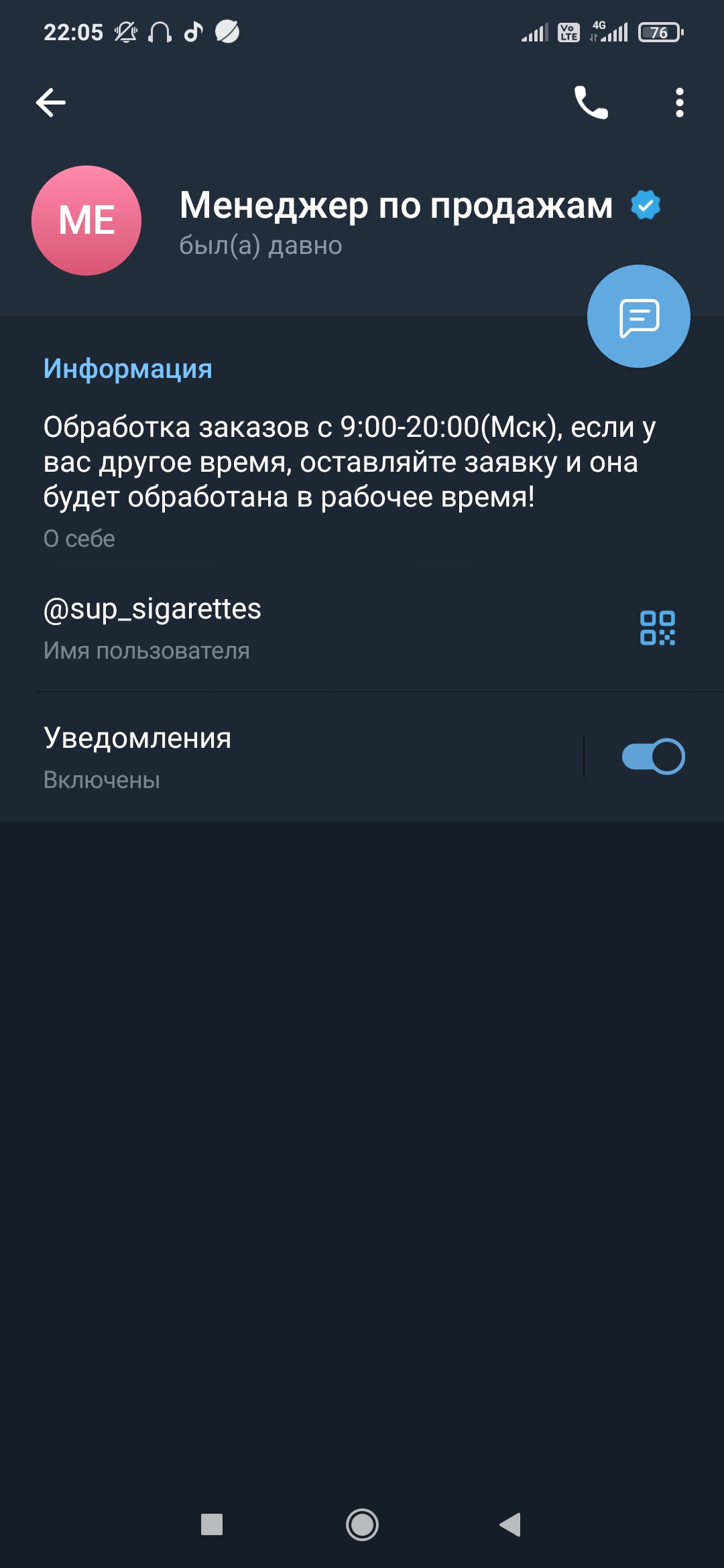Open the ME profile avatar
The height and width of the screenshot is (1568, 724).
coord(86,220)
